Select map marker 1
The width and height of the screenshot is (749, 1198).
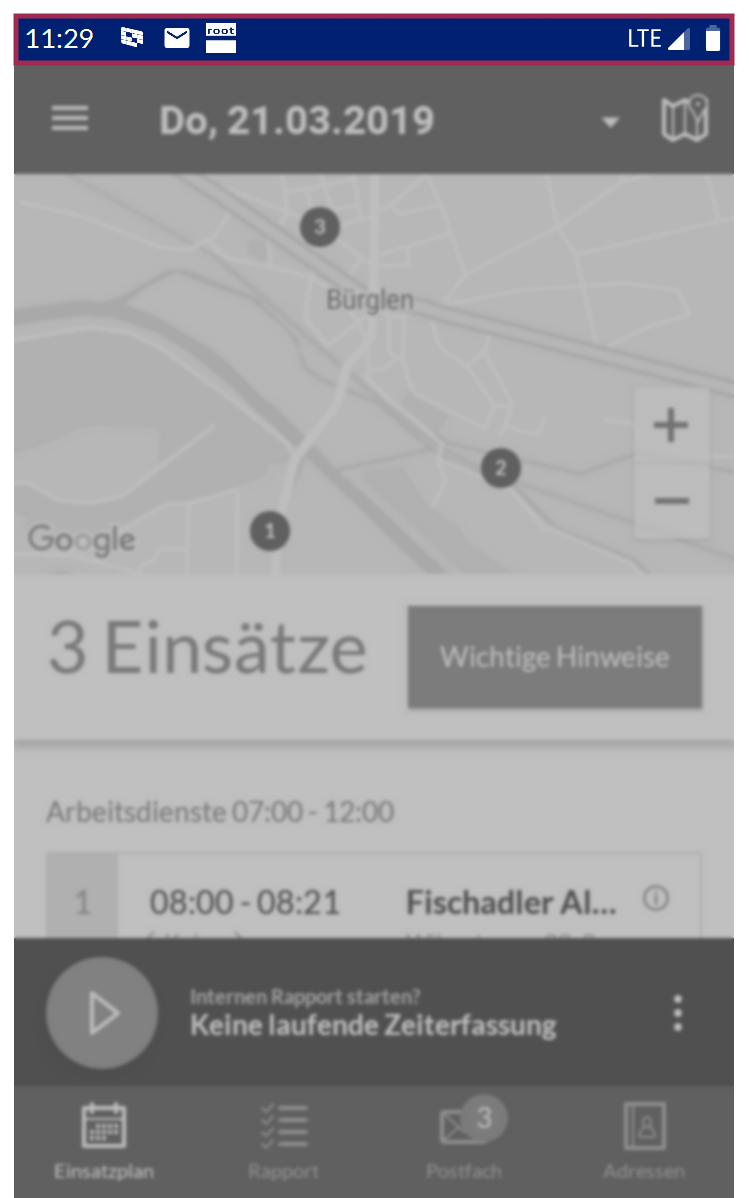(x=270, y=530)
